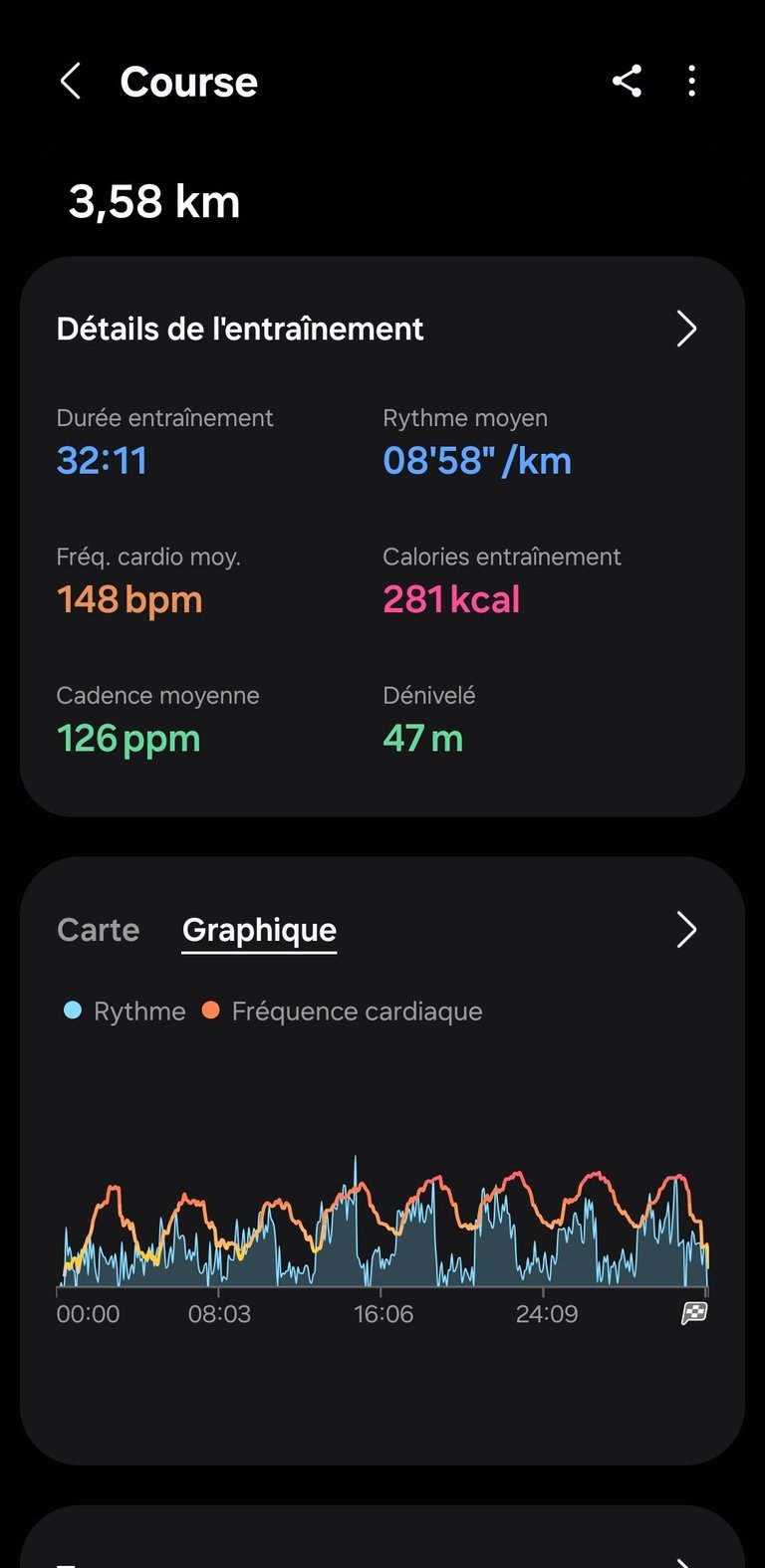Expand the graph card with its chevron
The image size is (765, 1568).
pos(686,930)
